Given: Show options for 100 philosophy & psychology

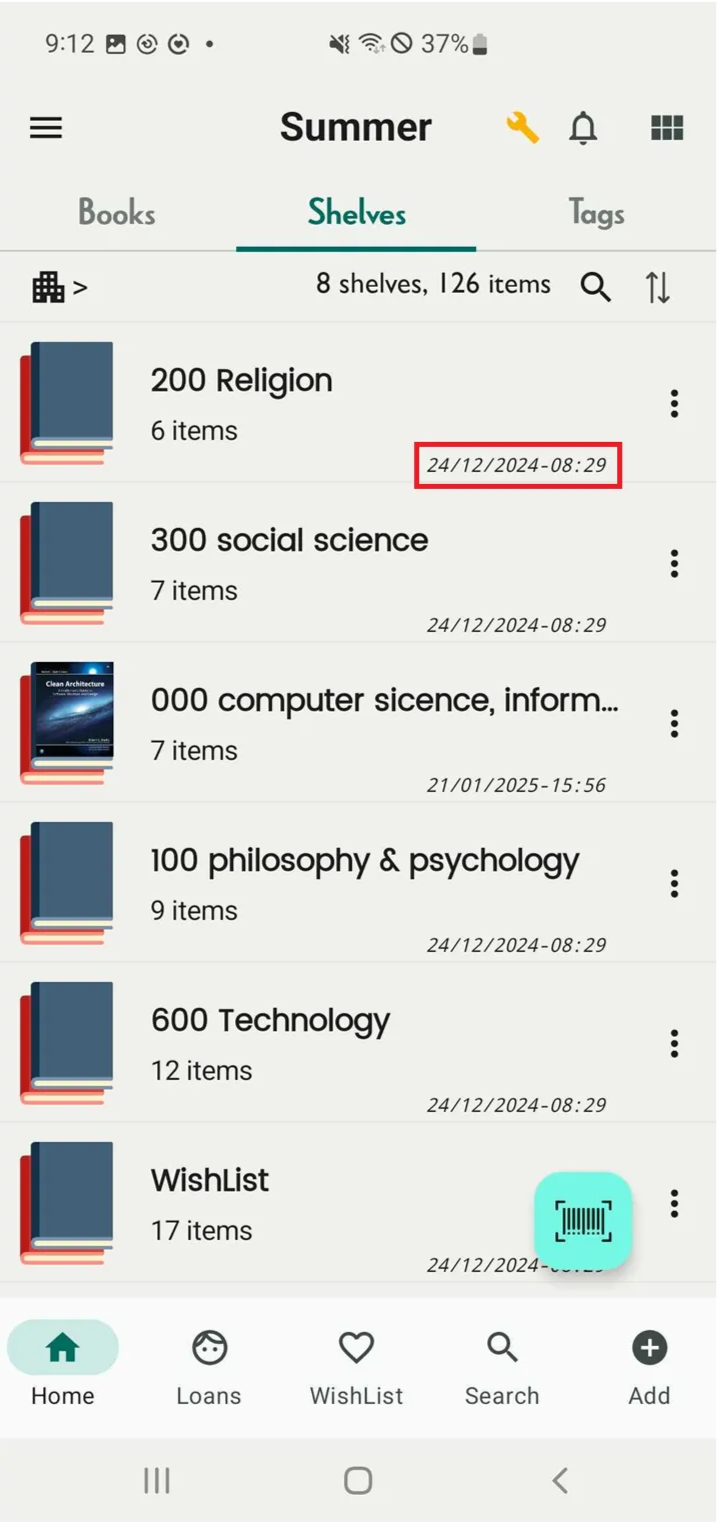Looking at the screenshot, I should pos(675,883).
